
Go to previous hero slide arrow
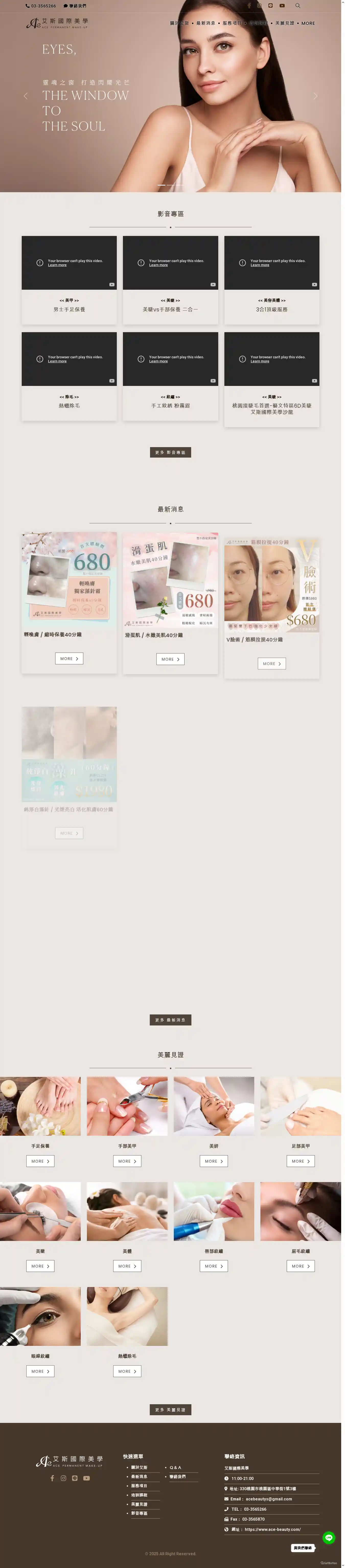tap(26, 95)
